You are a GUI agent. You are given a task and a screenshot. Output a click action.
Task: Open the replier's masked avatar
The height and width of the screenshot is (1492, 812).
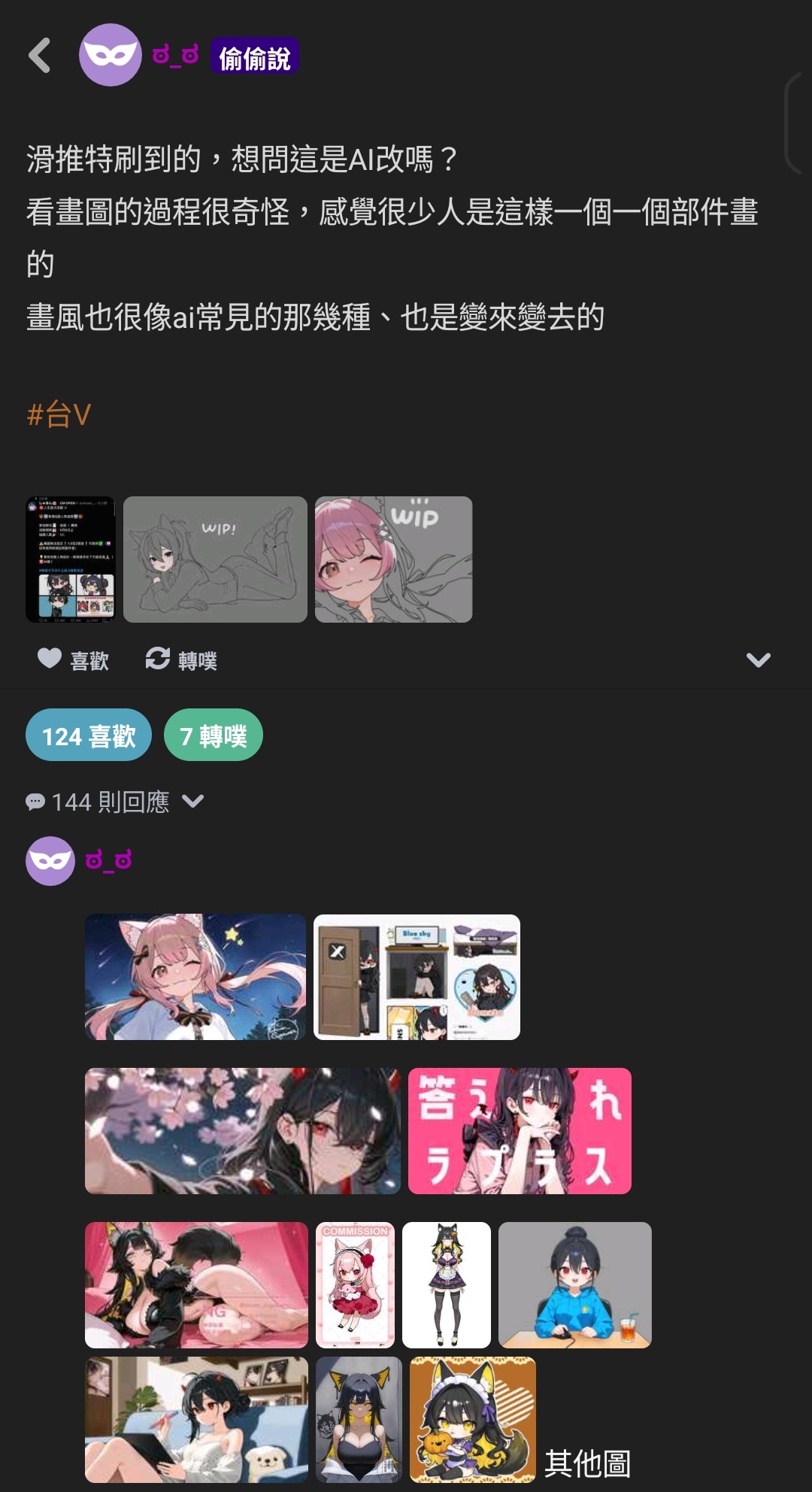pyautogui.click(x=50, y=861)
